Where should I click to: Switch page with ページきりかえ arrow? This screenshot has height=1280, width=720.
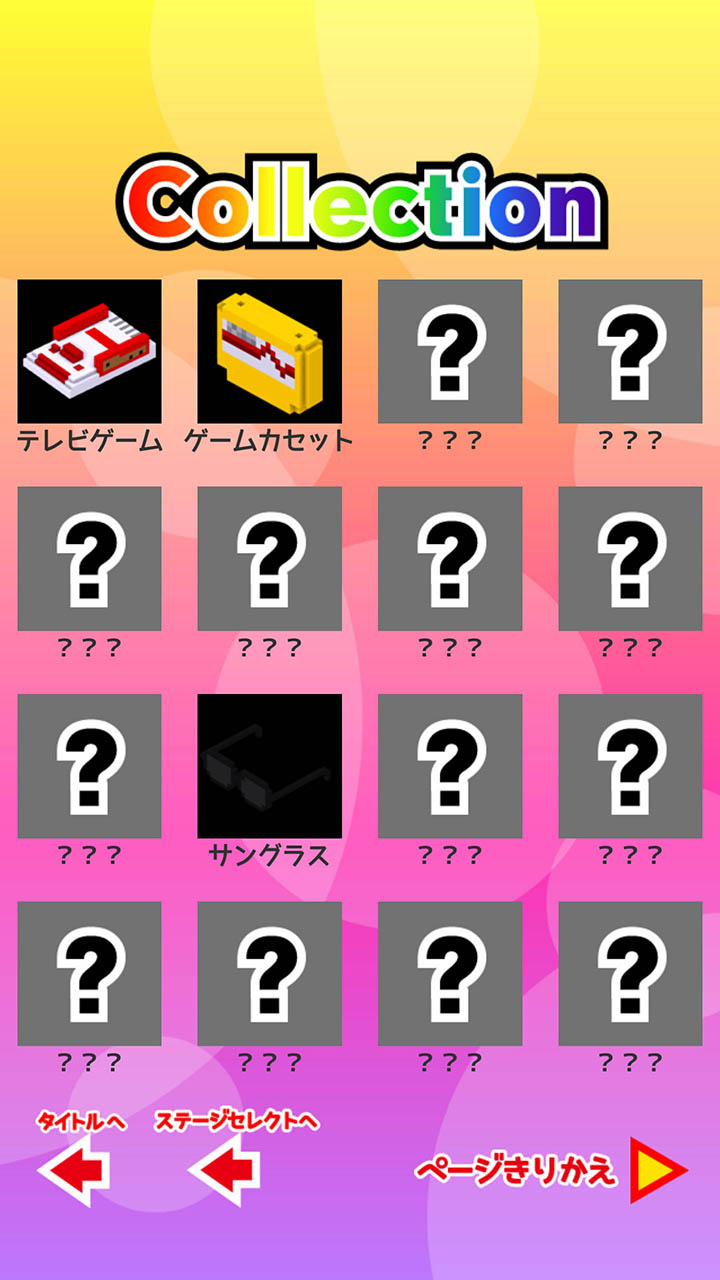tap(657, 1170)
